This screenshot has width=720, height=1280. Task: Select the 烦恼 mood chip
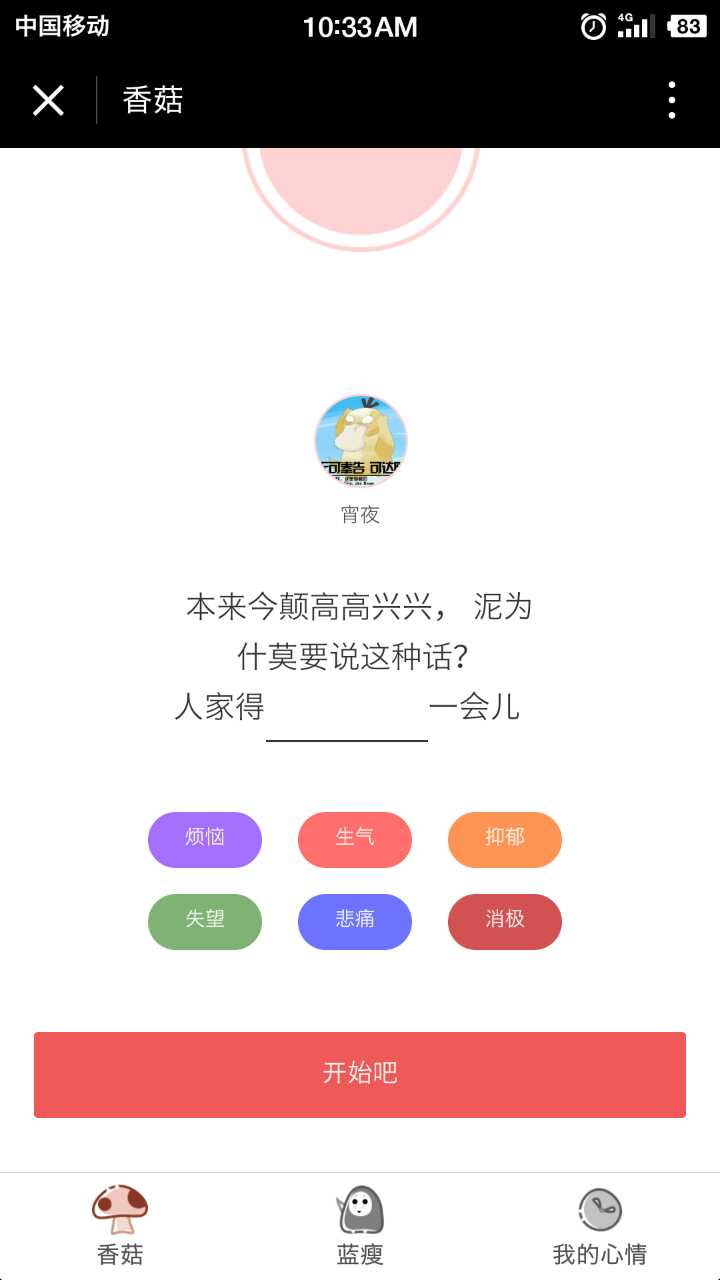pyautogui.click(x=205, y=839)
